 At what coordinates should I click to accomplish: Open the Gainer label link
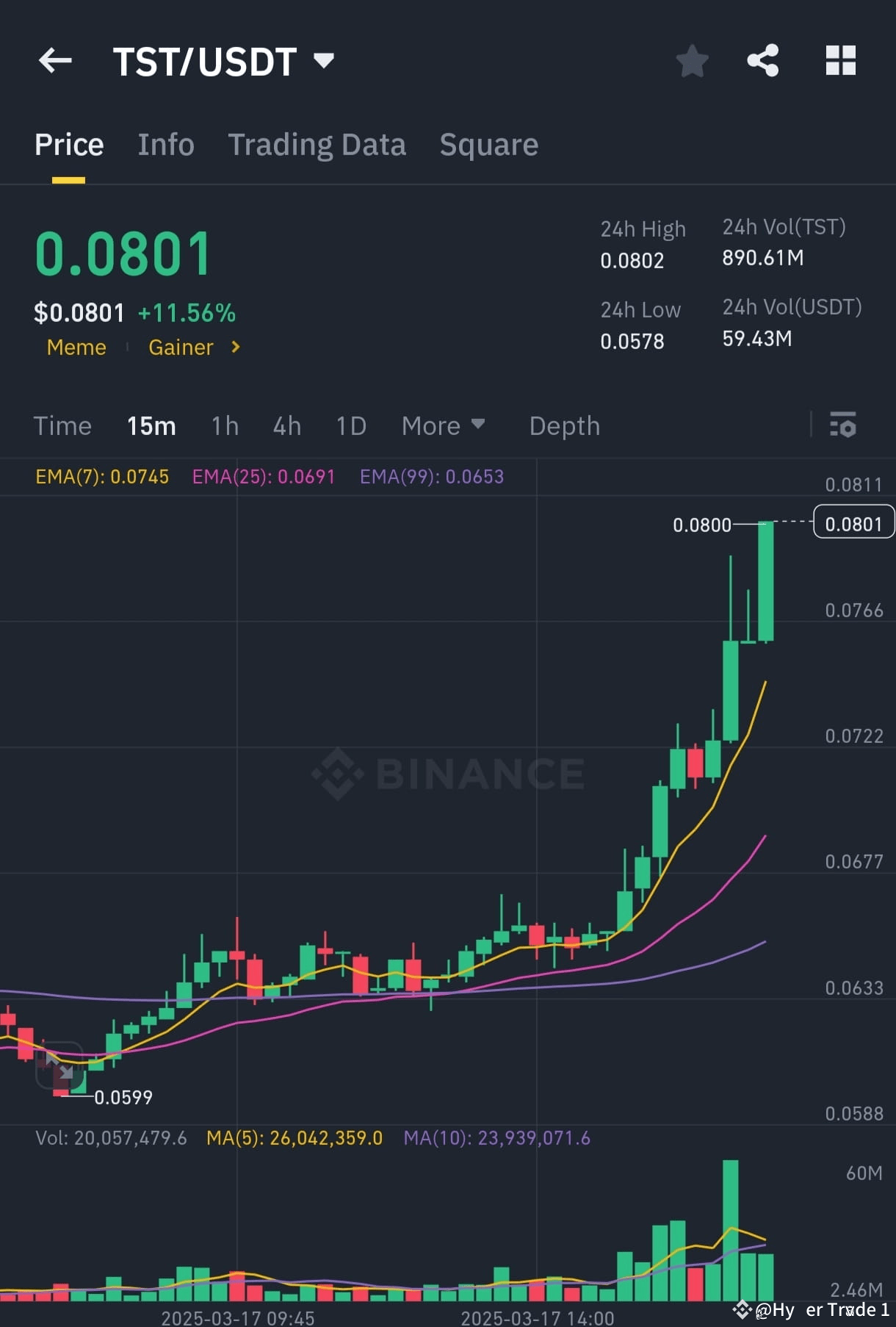click(x=181, y=348)
